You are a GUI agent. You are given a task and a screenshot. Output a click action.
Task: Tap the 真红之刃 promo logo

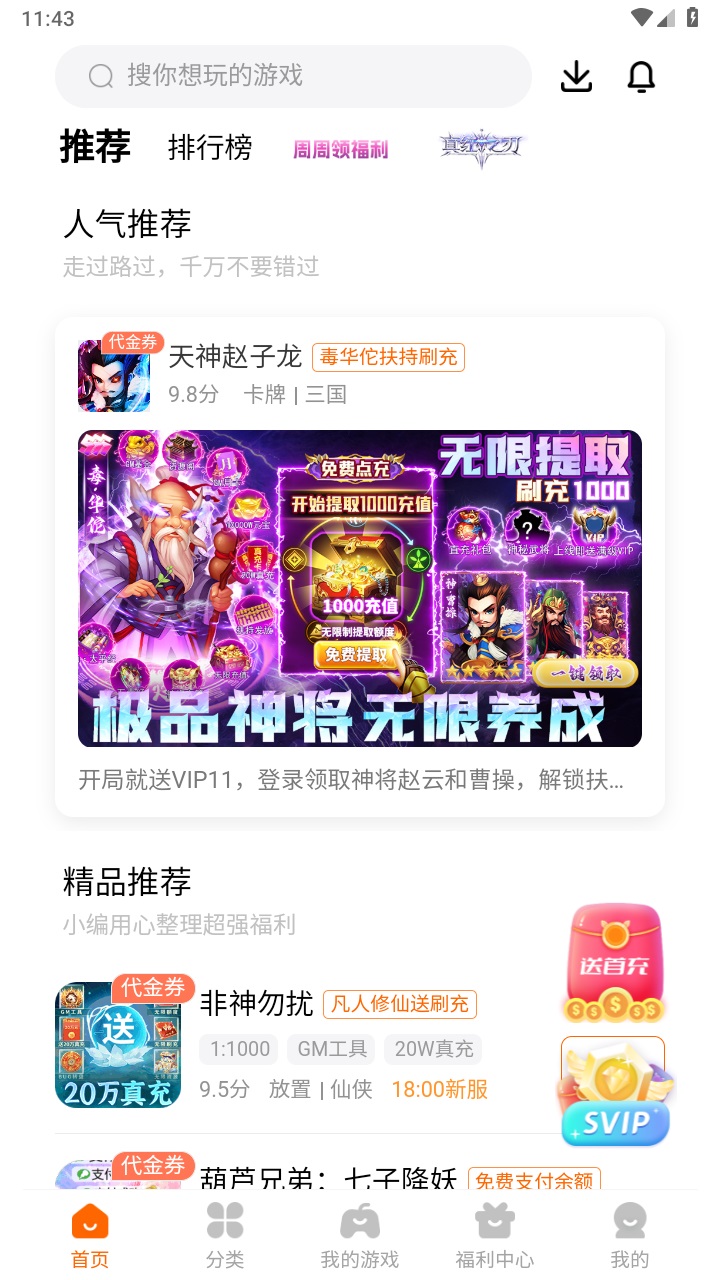(480, 147)
